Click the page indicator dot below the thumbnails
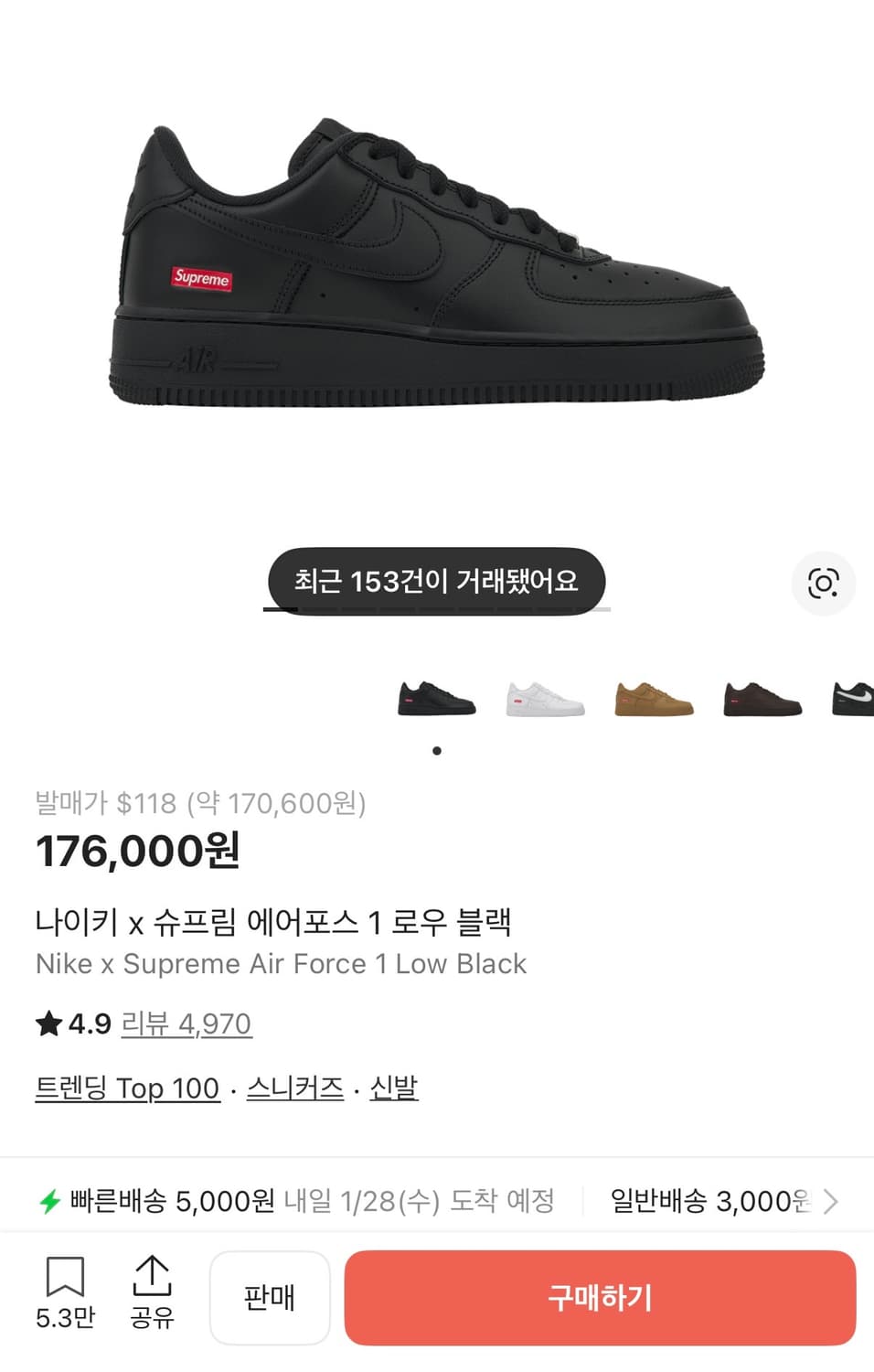 click(x=437, y=749)
